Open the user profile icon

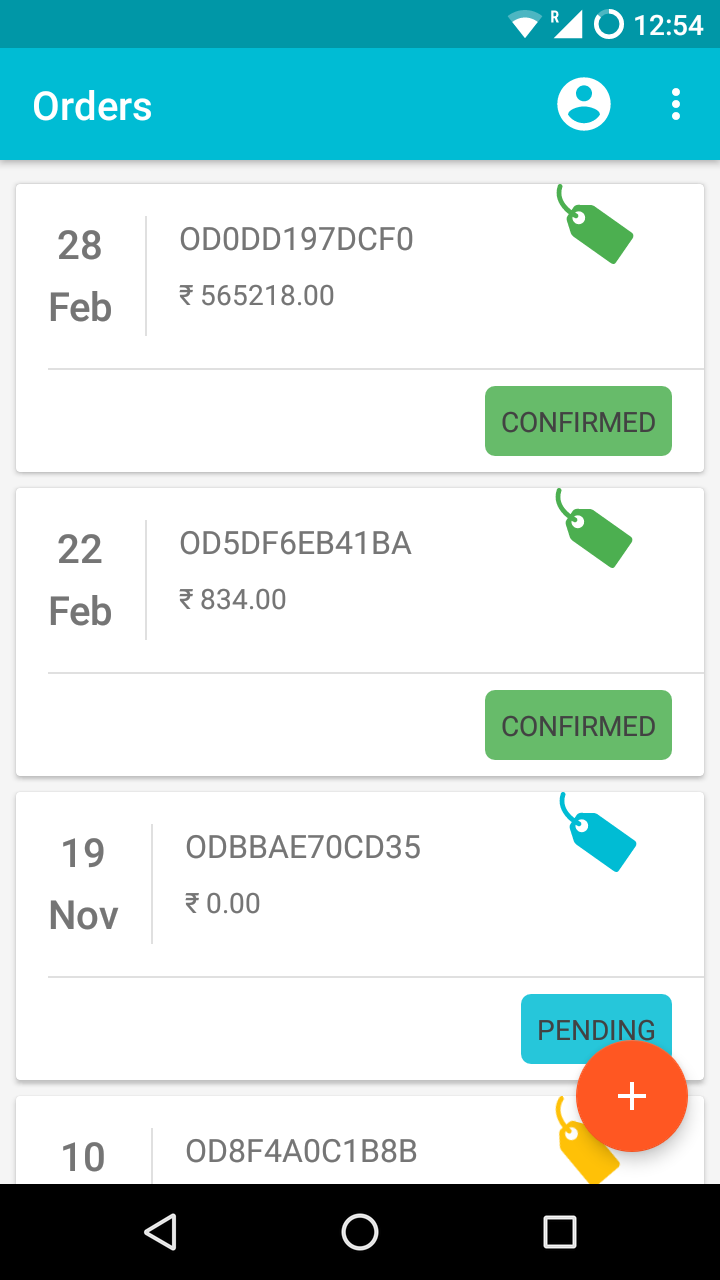[x=583, y=103]
